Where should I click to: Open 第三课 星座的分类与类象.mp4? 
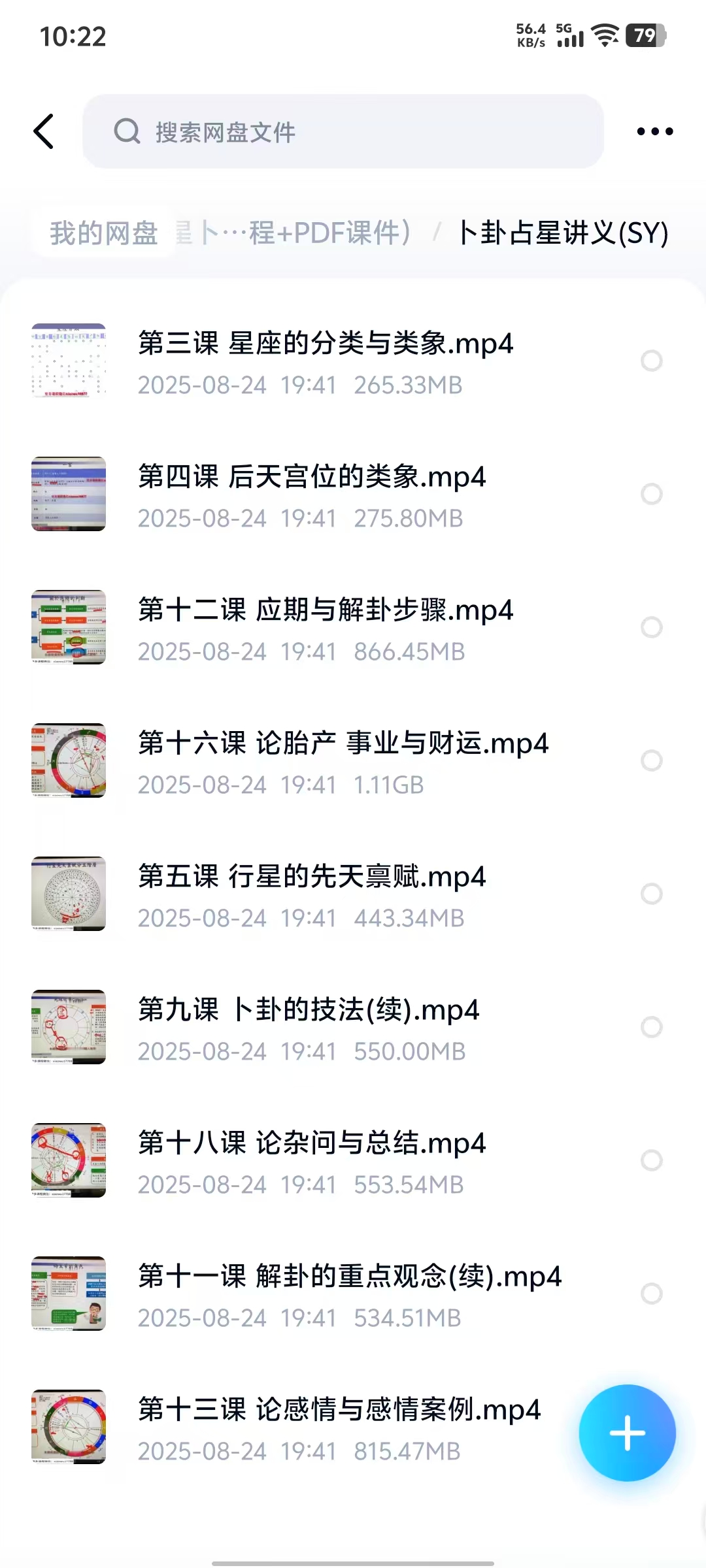(x=326, y=344)
